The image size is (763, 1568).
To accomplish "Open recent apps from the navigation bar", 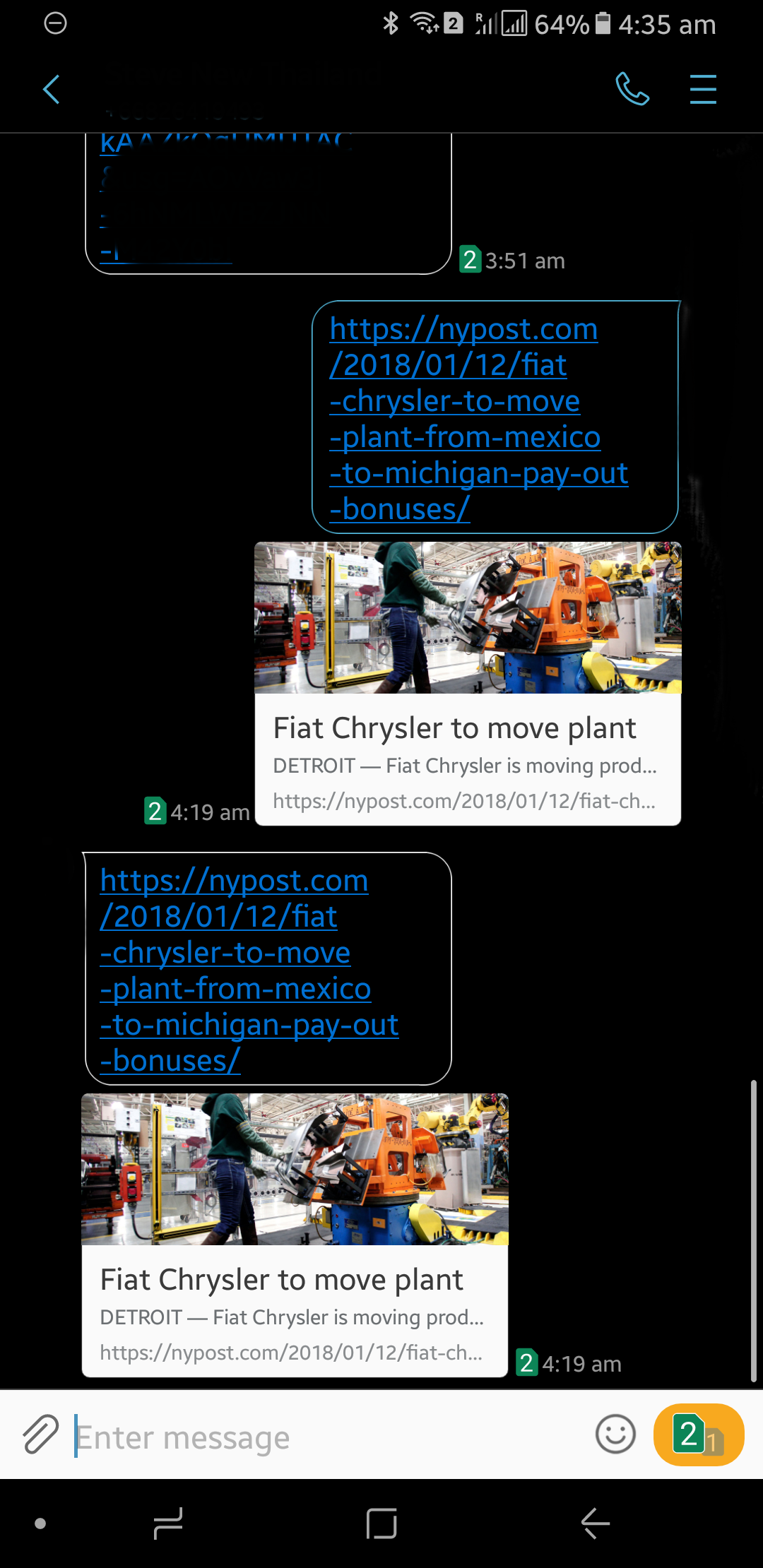I will pos(168,1524).
